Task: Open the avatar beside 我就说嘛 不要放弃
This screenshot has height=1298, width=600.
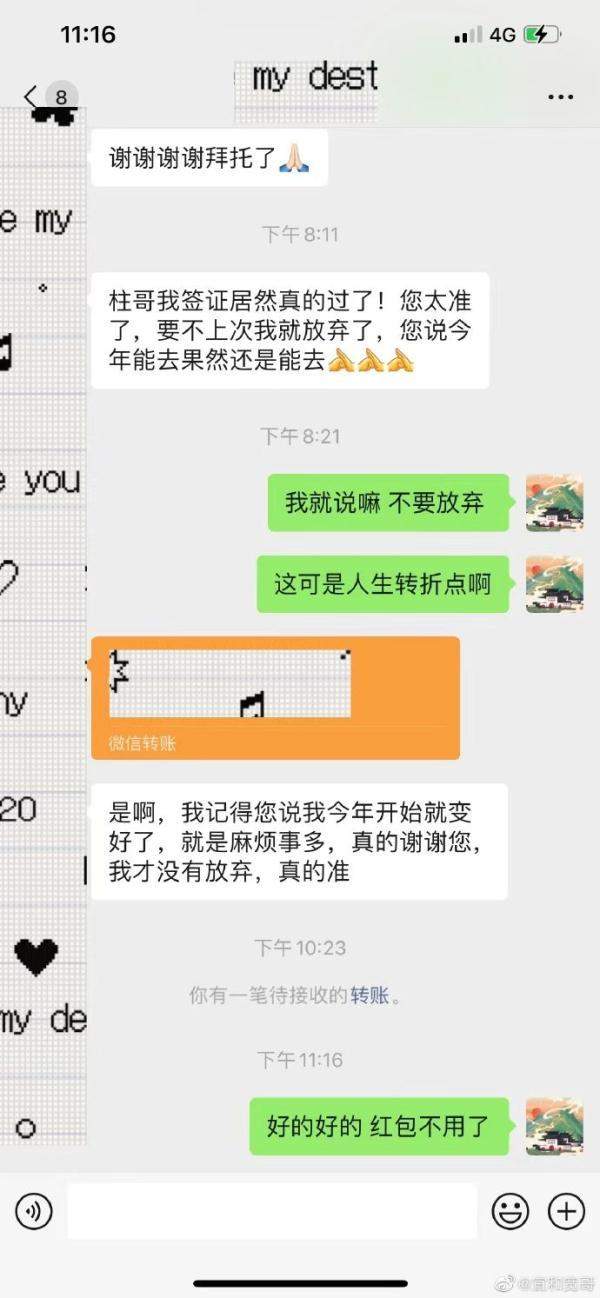Action: [x=554, y=502]
